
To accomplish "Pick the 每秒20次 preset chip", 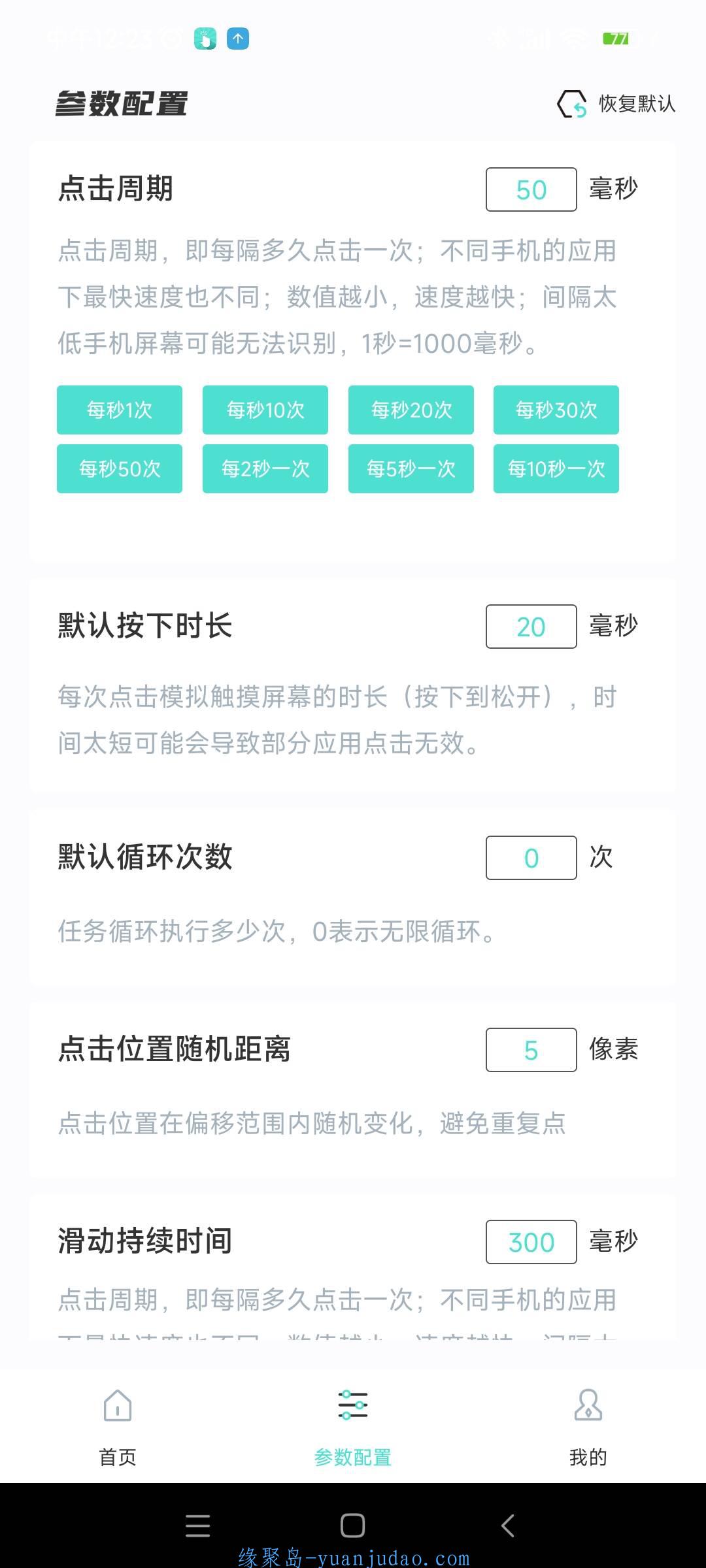I will tap(411, 410).
